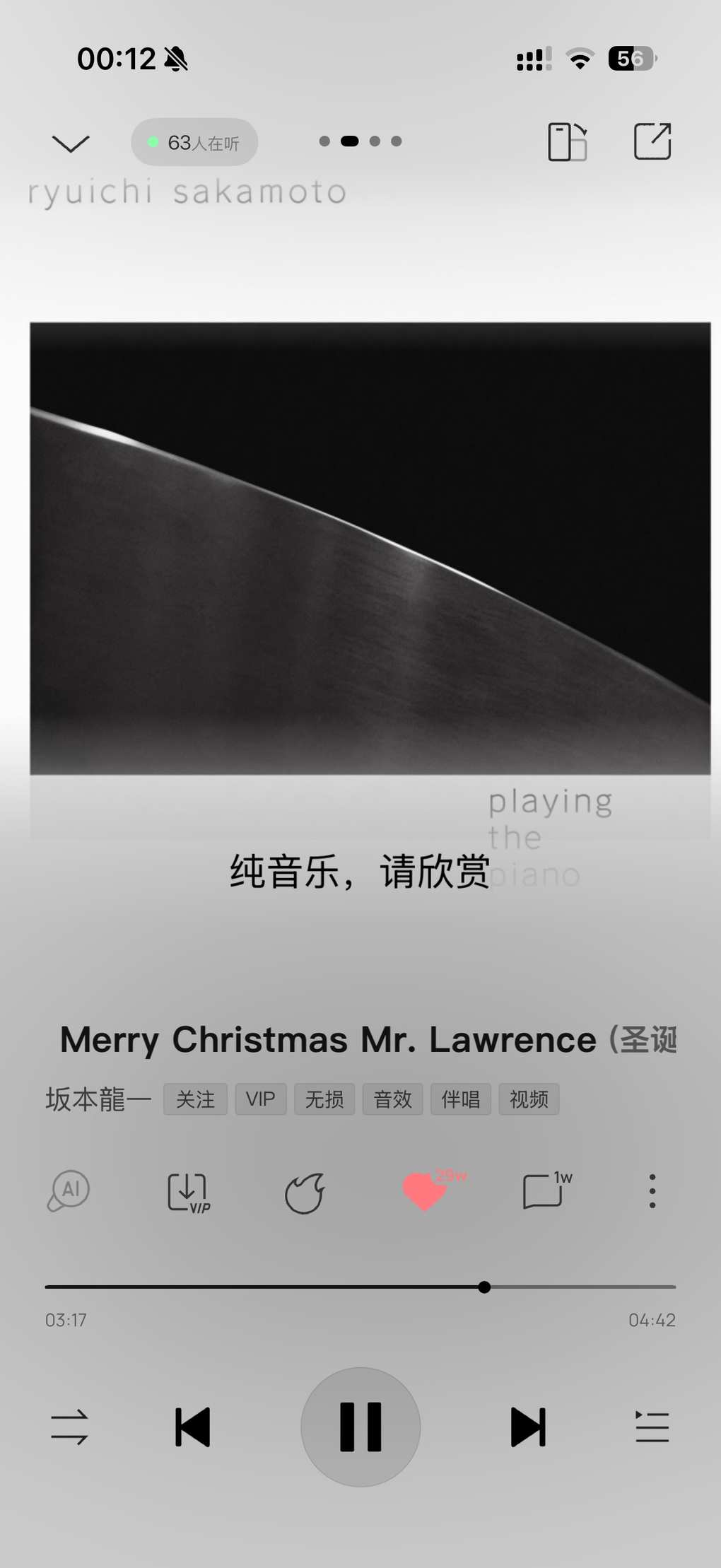Open the 63人在听 listeners chip
The width and height of the screenshot is (721, 1568).
[x=194, y=142]
